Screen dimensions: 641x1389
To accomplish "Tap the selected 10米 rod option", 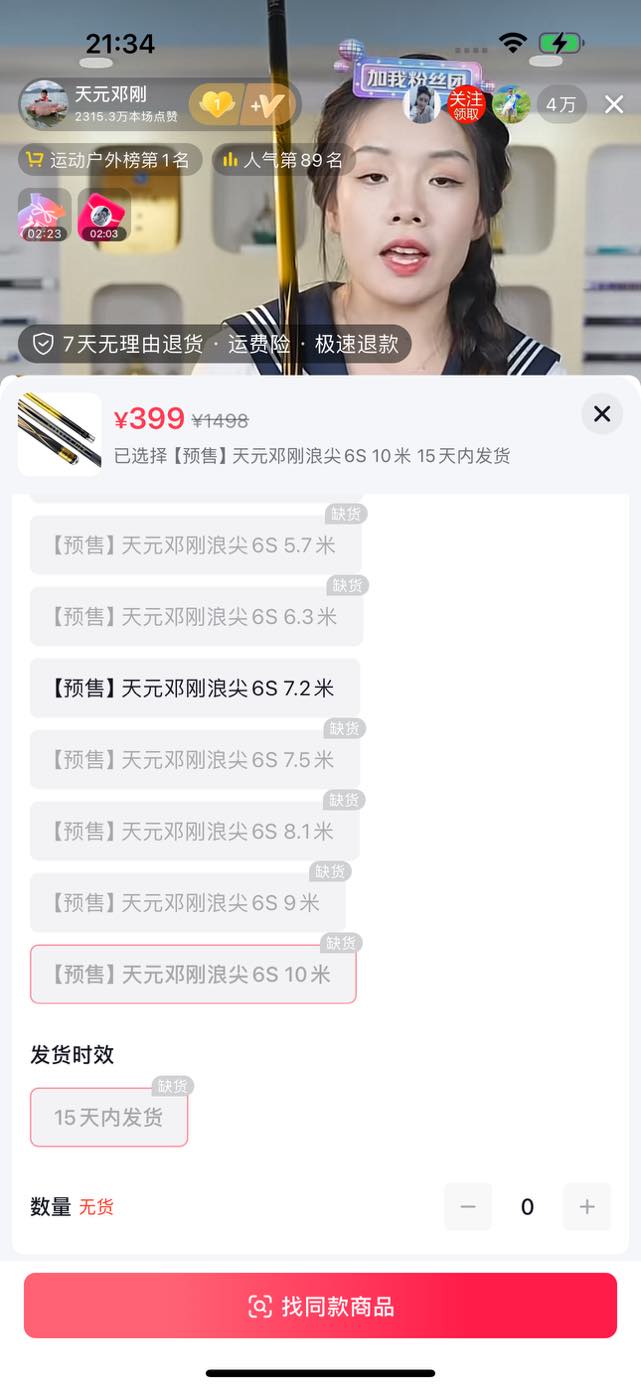I will [192, 974].
